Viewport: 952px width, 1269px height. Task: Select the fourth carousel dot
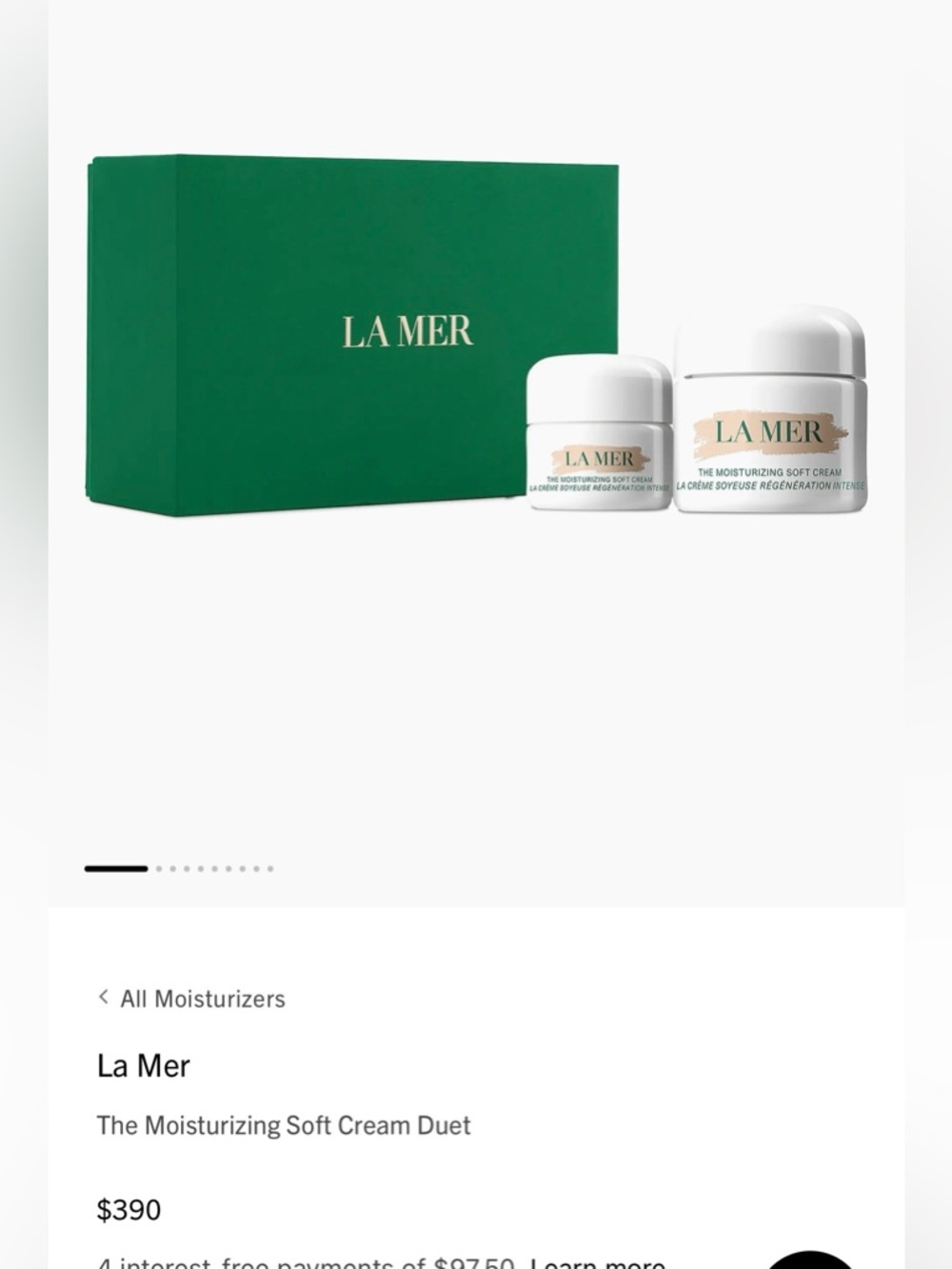[x=187, y=867]
